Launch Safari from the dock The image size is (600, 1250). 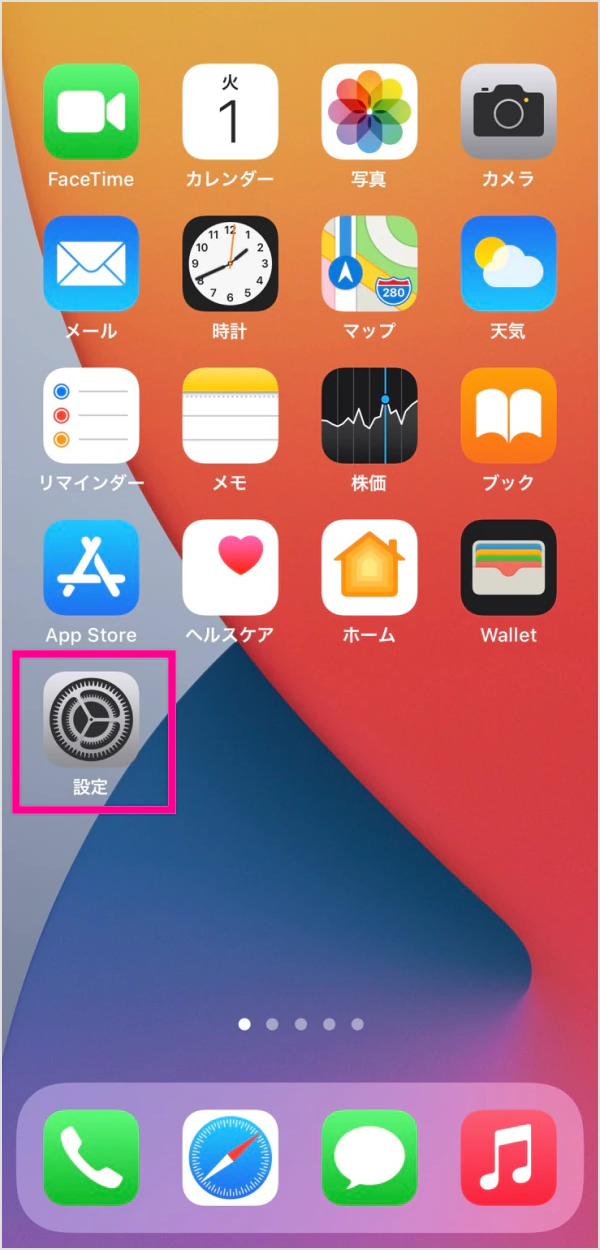tap(230, 1157)
